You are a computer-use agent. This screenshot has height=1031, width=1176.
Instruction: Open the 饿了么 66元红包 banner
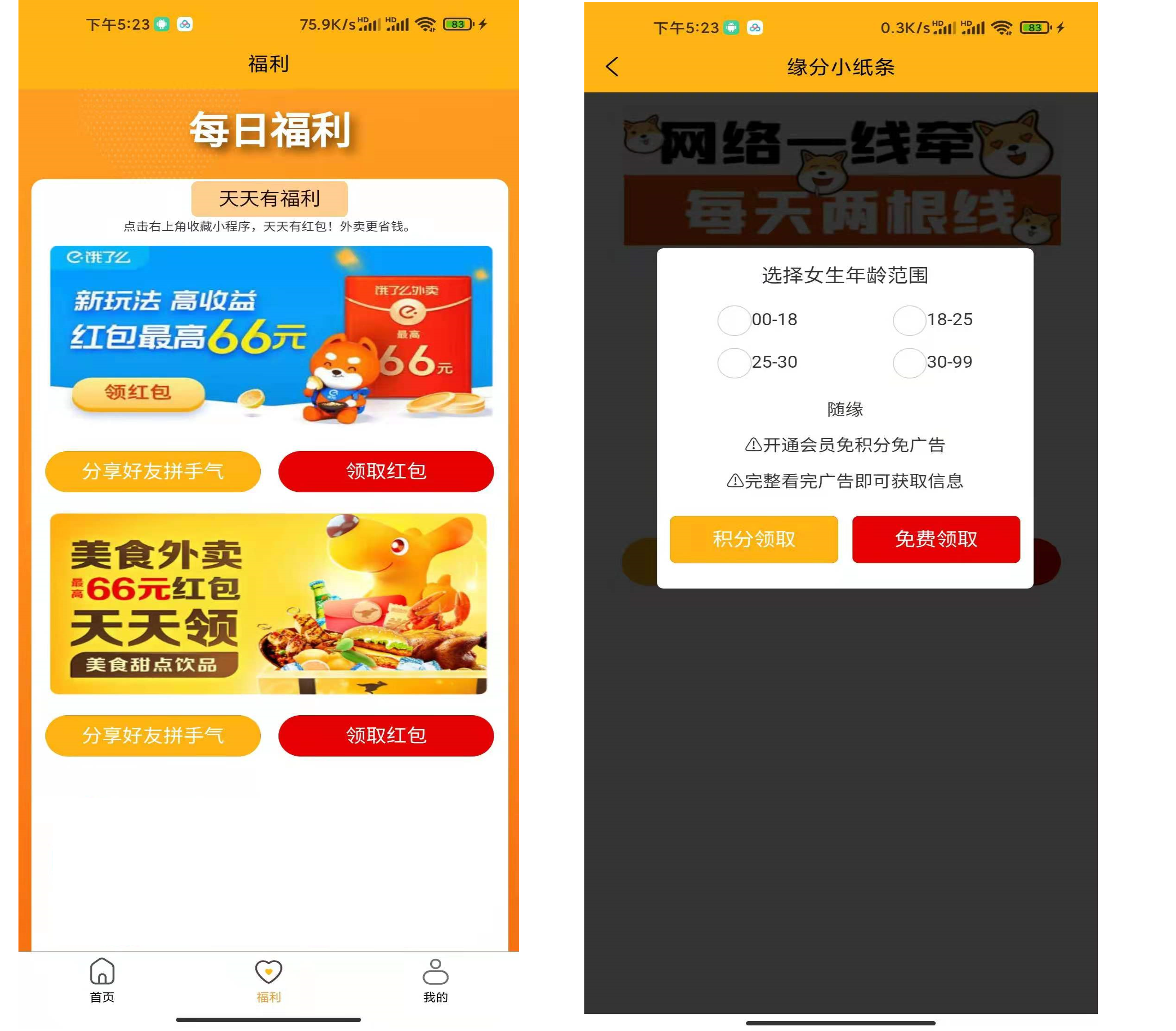coord(270,334)
